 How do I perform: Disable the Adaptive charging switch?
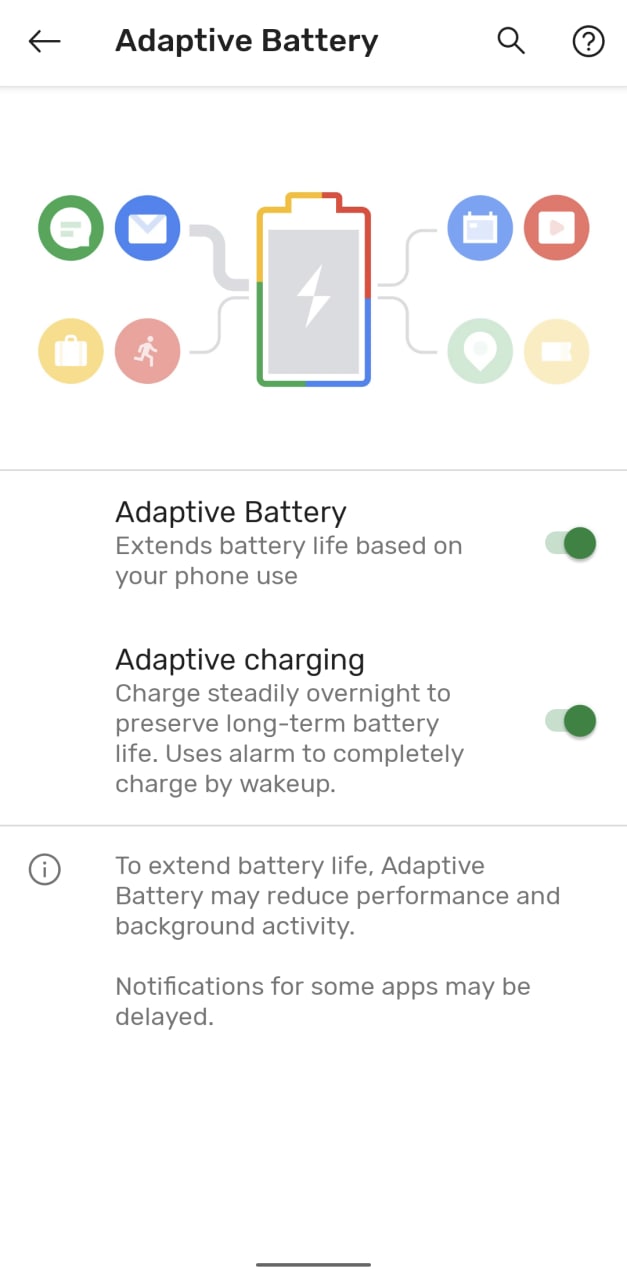[x=571, y=721]
